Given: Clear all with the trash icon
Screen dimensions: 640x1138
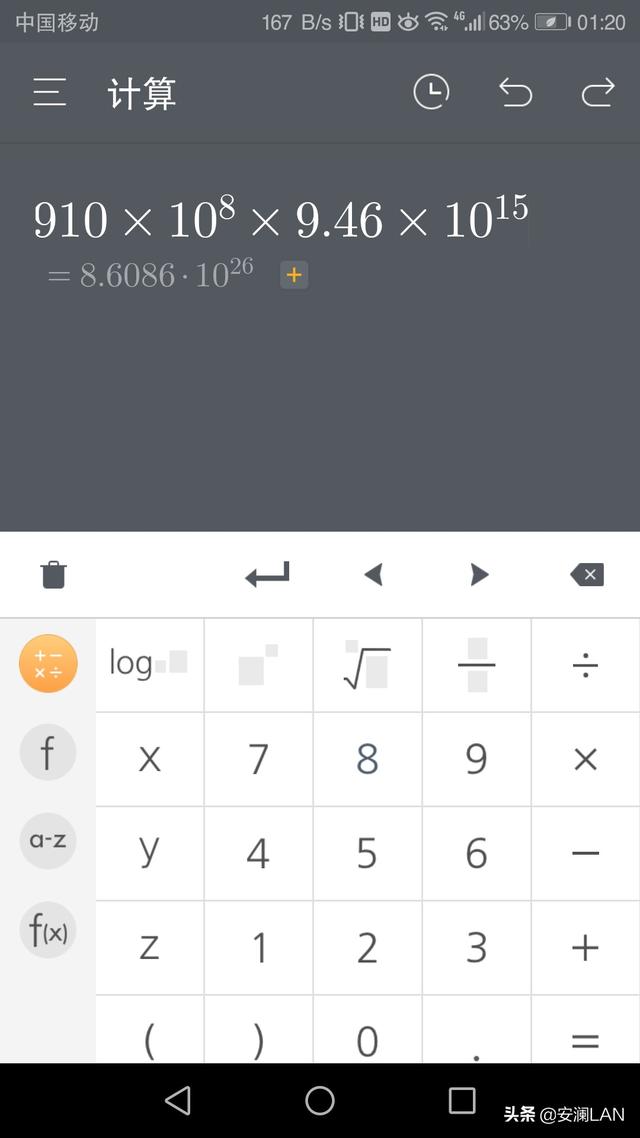Looking at the screenshot, I should [53, 575].
